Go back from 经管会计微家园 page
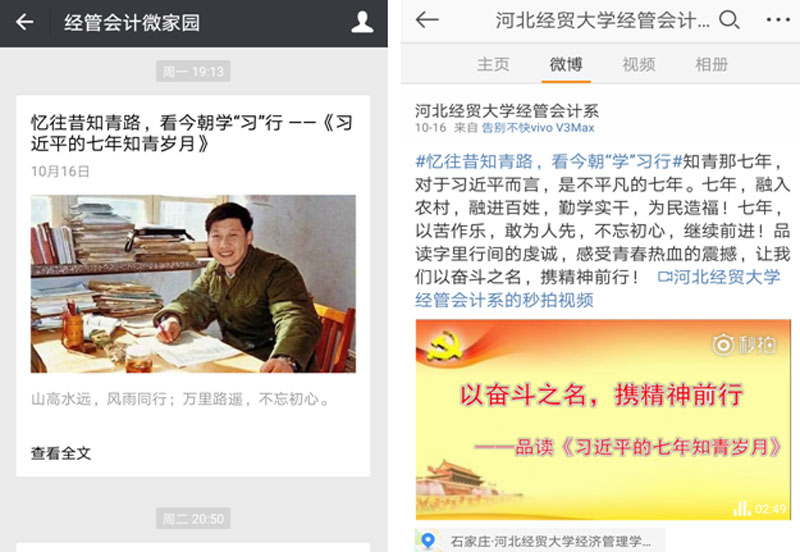 click(x=25, y=21)
